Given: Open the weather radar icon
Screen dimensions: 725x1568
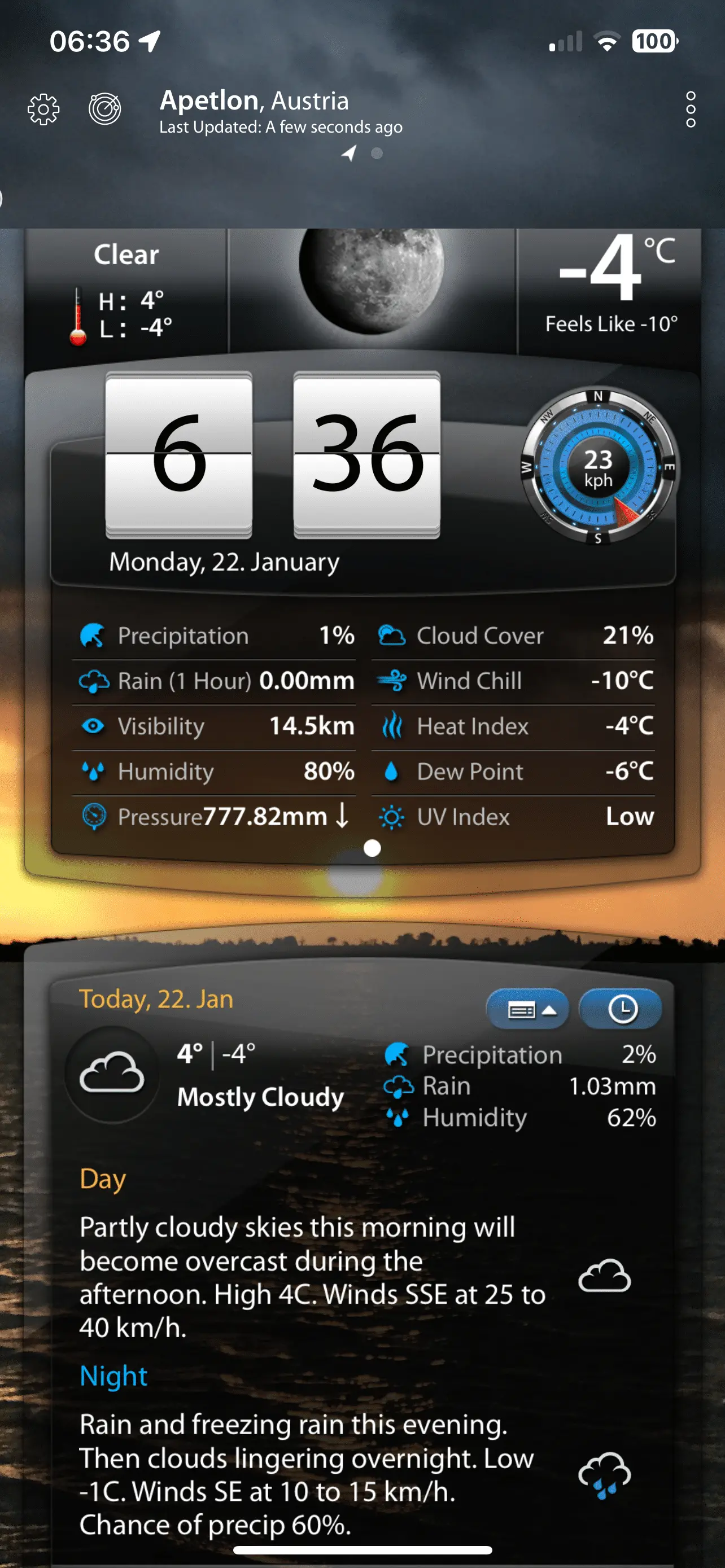Looking at the screenshot, I should point(104,110).
